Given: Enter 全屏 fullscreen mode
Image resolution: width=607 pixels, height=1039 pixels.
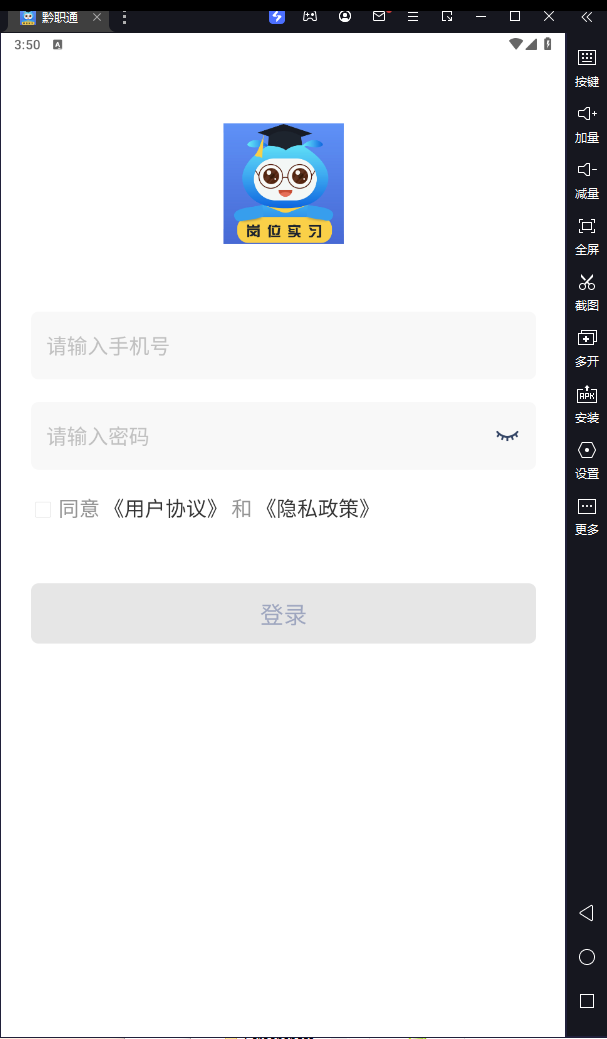Looking at the screenshot, I should [x=587, y=233].
